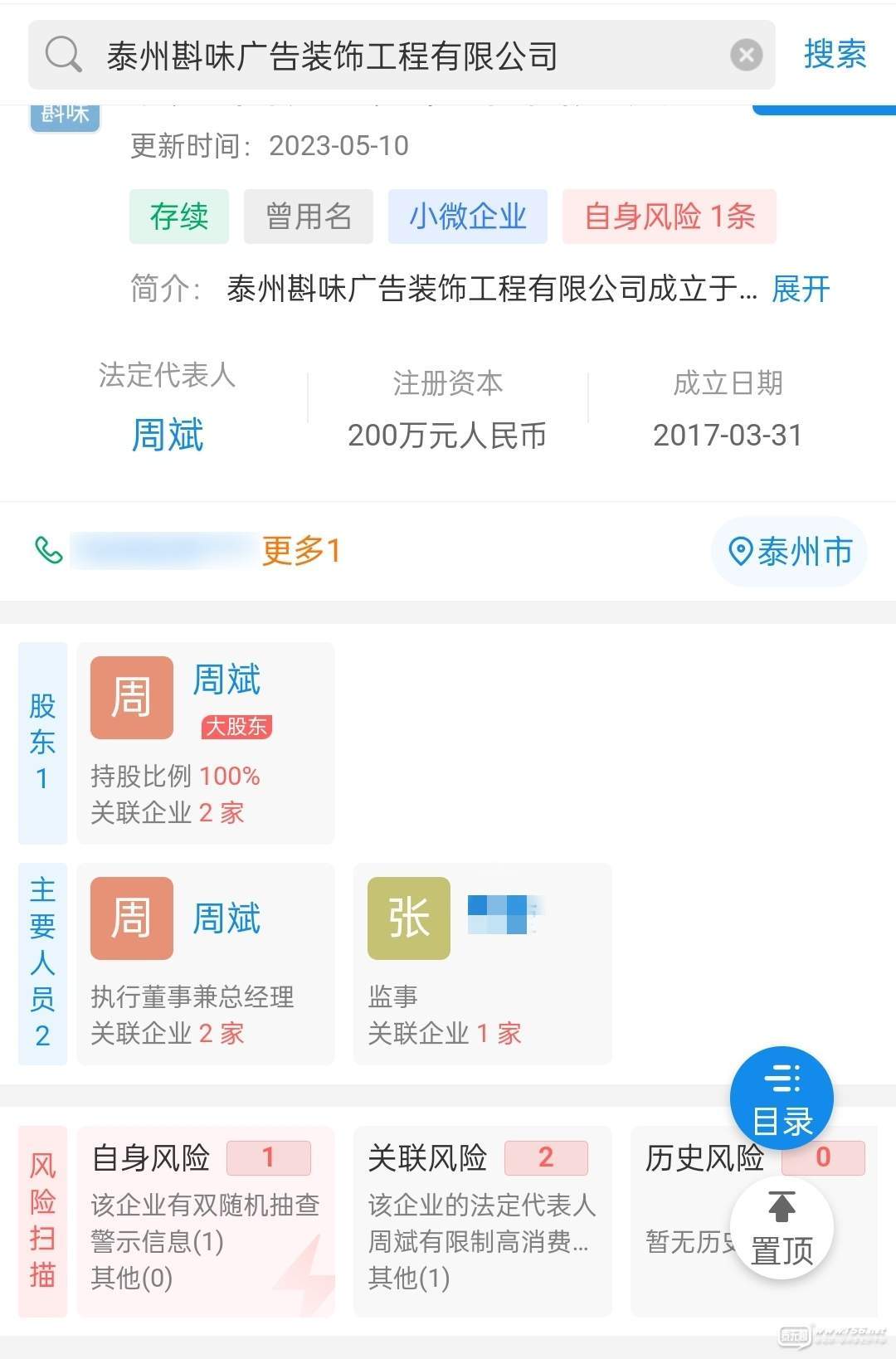Open the 曾用名 tag
Image resolution: width=896 pixels, height=1359 pixels.
coord(308,217)
